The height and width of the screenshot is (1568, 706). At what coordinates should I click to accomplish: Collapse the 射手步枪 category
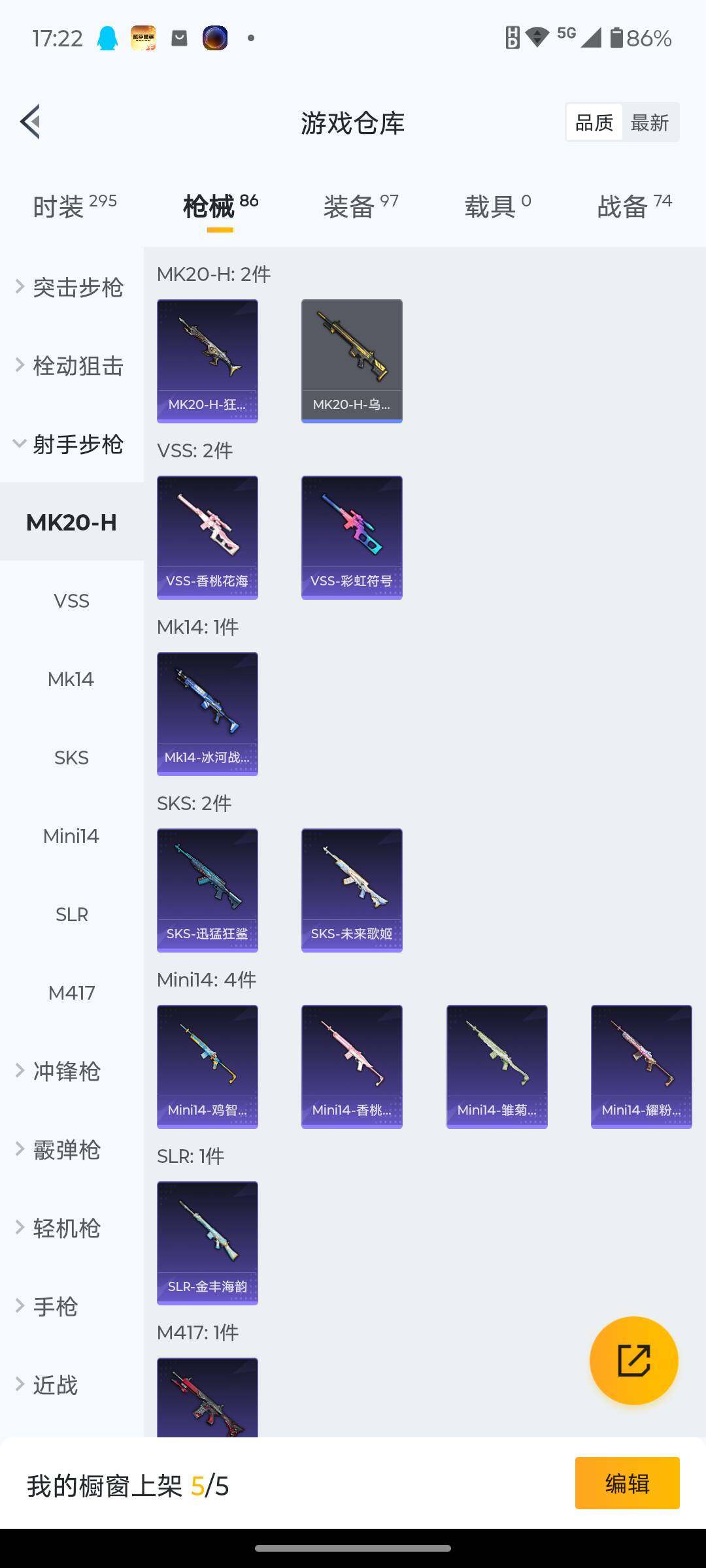(x=71, y=444)
